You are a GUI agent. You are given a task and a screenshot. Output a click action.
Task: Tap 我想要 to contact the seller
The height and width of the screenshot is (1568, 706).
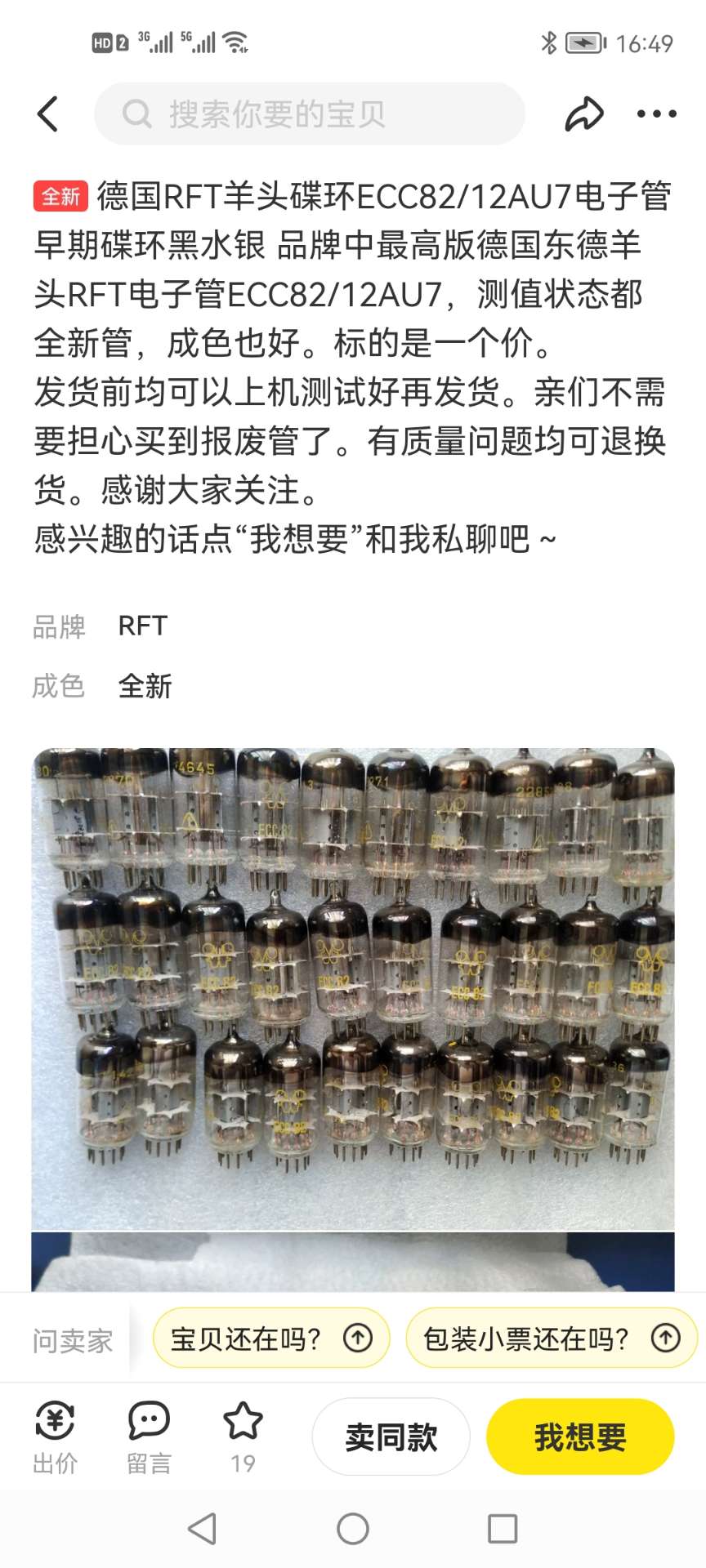pos(580,1437)
